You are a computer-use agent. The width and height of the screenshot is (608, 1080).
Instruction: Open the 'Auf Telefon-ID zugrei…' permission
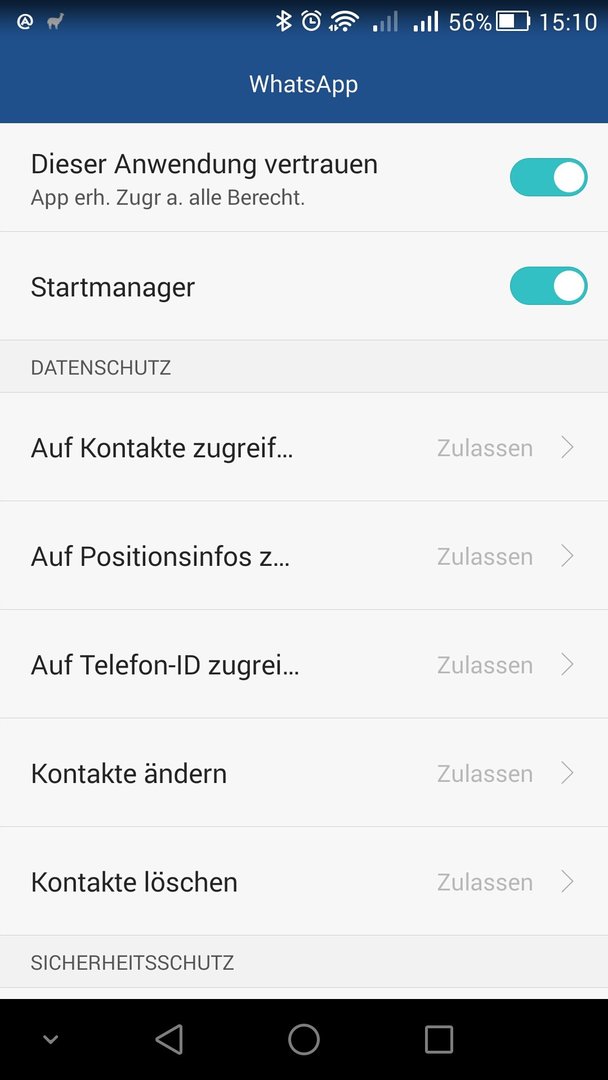[x=304, y=664]
